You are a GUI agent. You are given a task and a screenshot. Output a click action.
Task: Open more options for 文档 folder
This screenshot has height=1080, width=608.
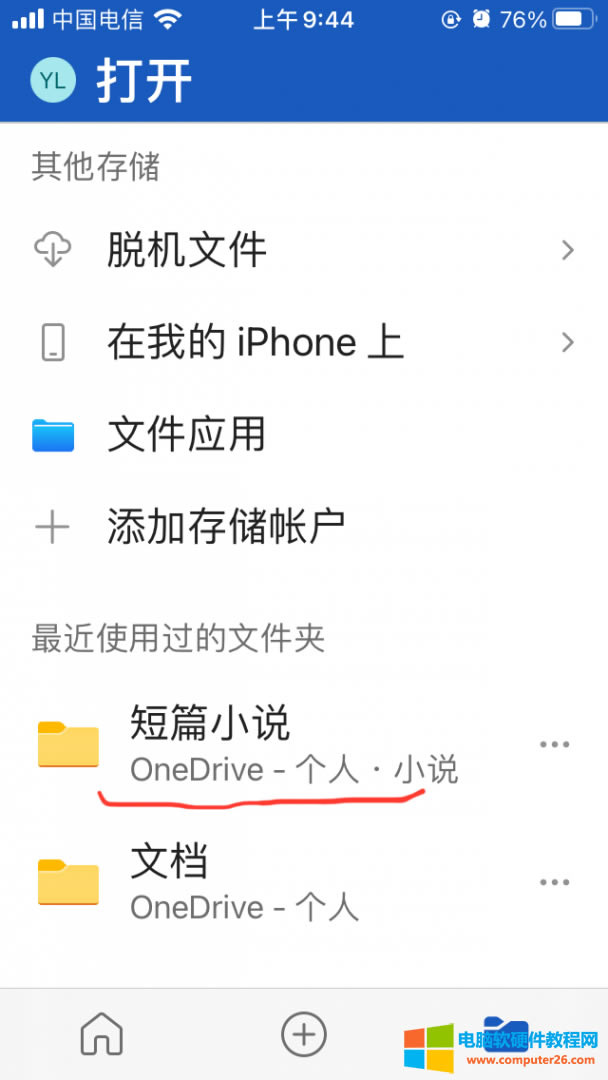(554, 882)
